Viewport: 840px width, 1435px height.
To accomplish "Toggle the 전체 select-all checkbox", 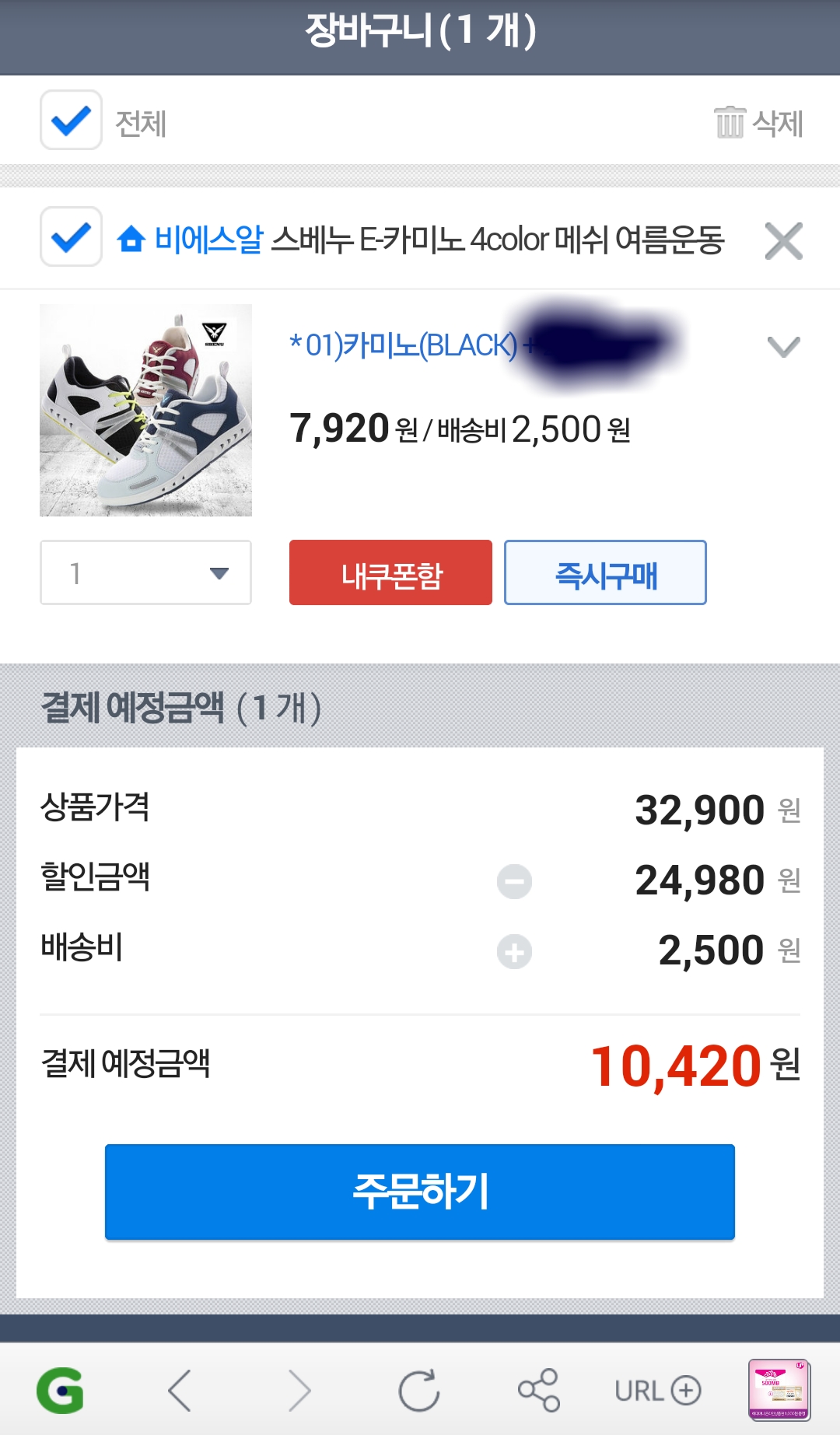I will pyautogui.click(x=71, y=120).
